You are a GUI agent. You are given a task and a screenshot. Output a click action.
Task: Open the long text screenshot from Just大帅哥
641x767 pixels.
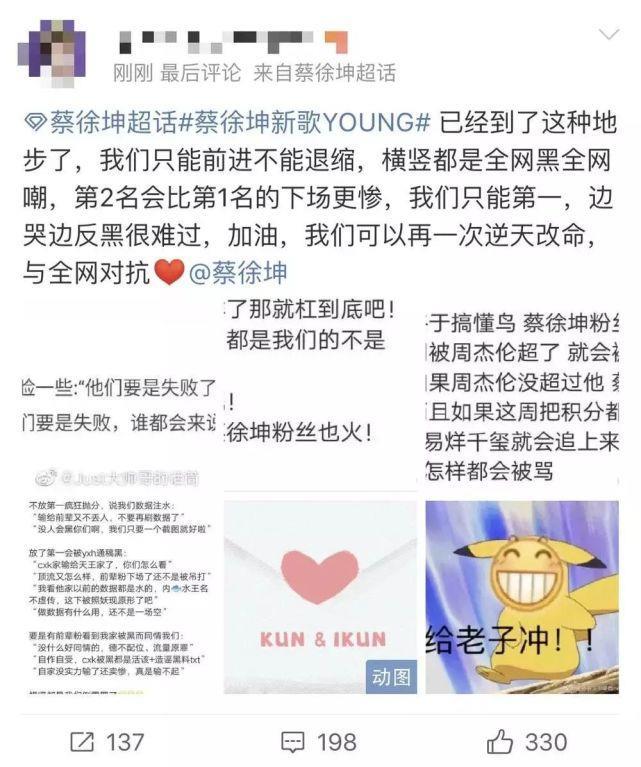tap(117, 597)
